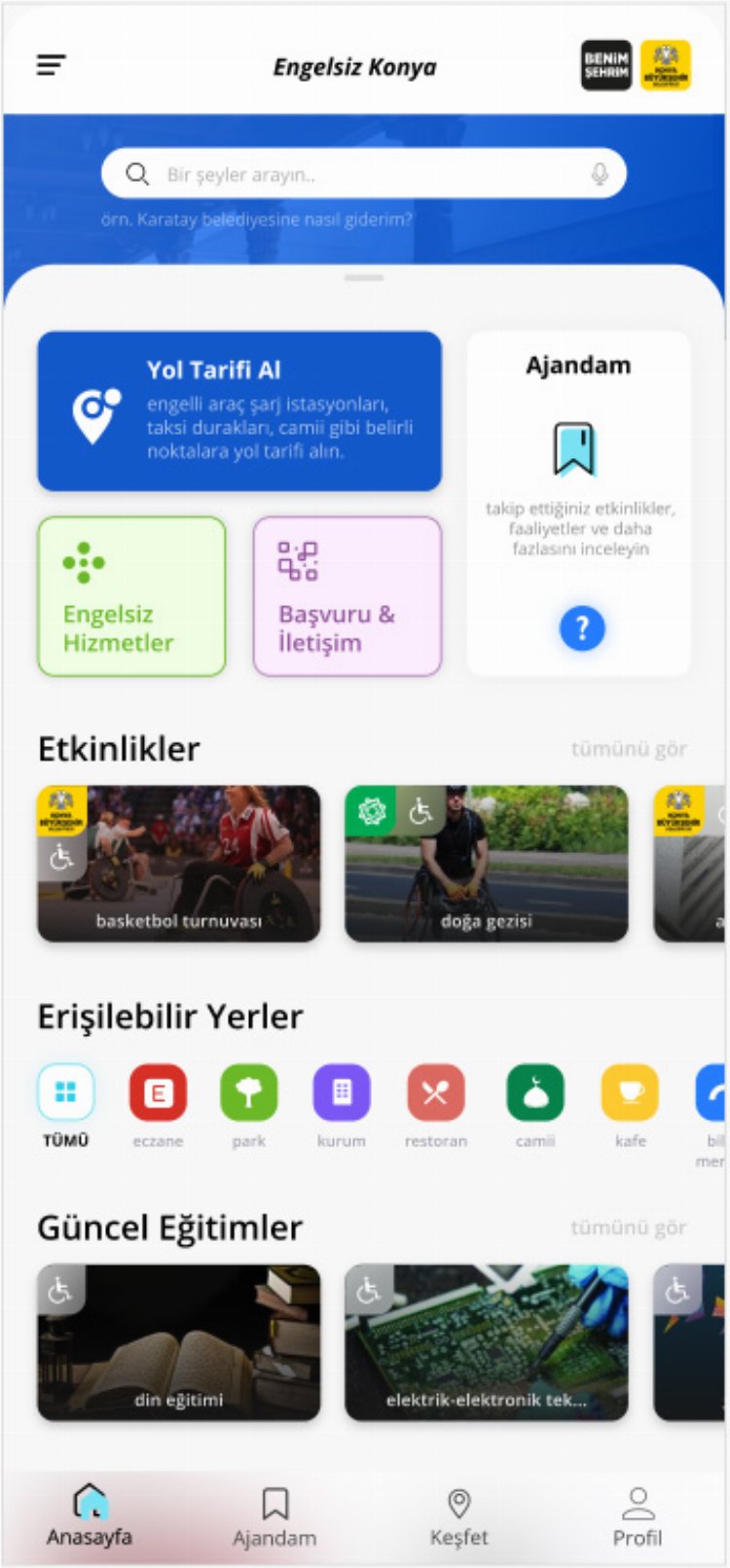Viewport: 730px width, 1568px height.
Task: Open the Yol Tarifi Al card
Action: click(x=239, y=410)
